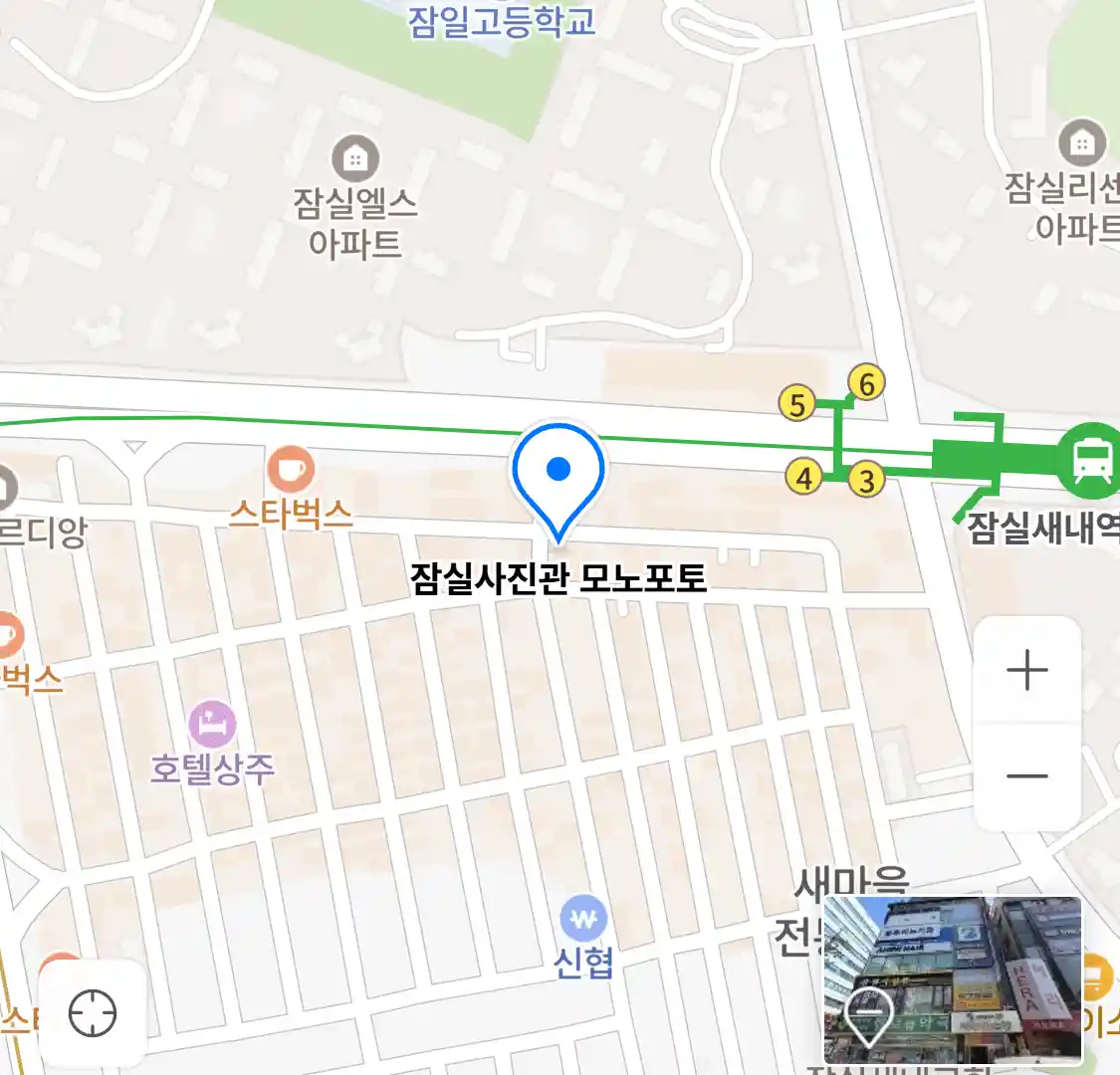Select subway exit 6 marker
1120x1075 pixels.
coord(866,383)
